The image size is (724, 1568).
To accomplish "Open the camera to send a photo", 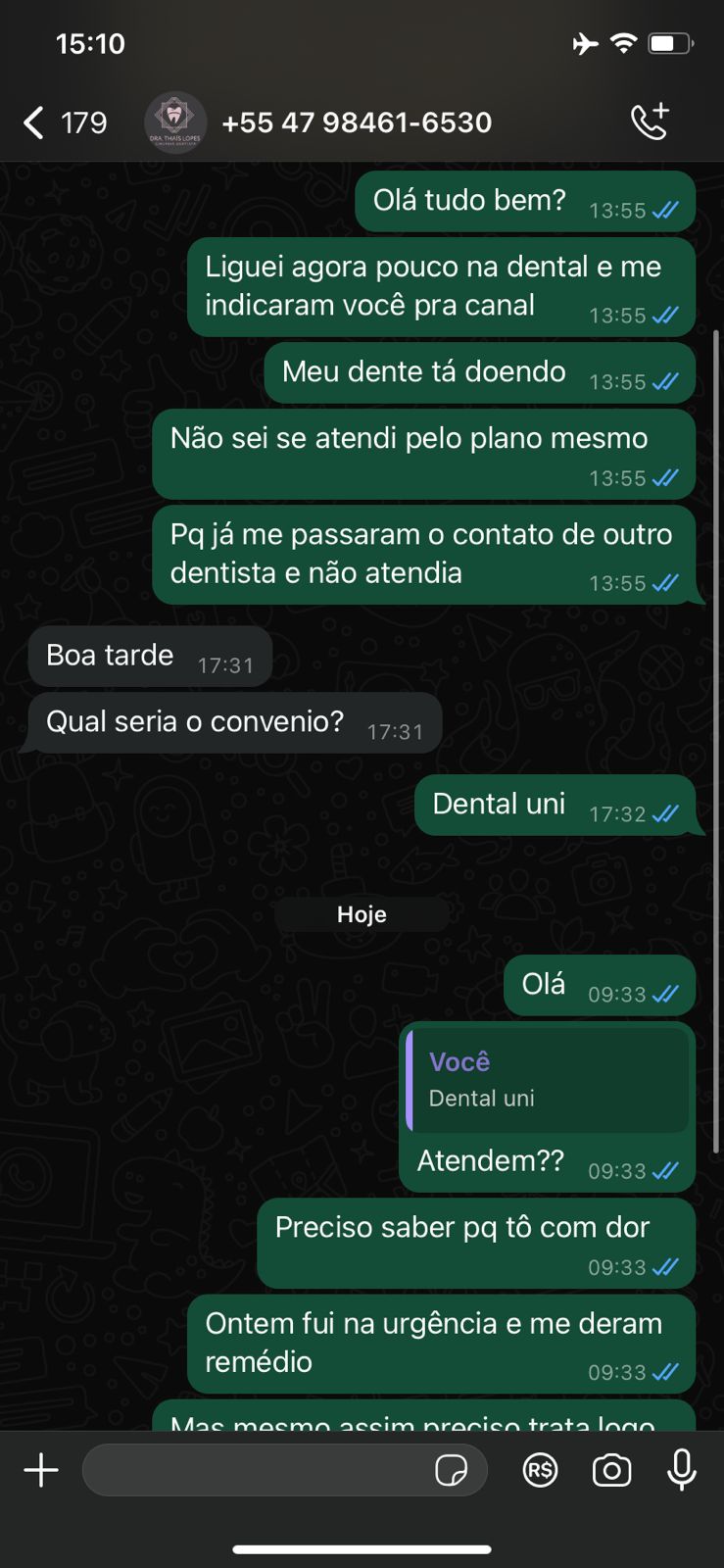I will [611, 1470].
